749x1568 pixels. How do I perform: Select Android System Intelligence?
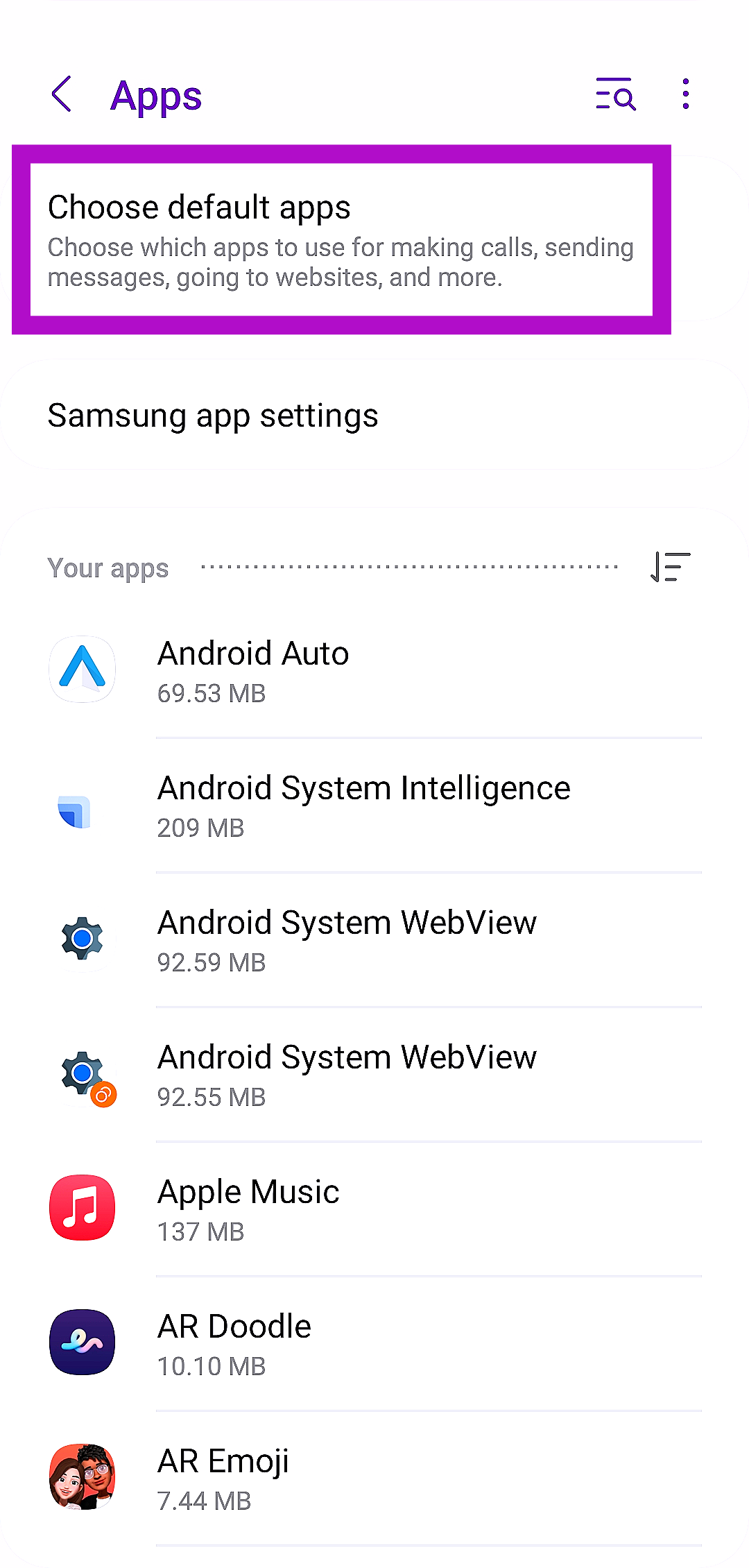[374, 805]
